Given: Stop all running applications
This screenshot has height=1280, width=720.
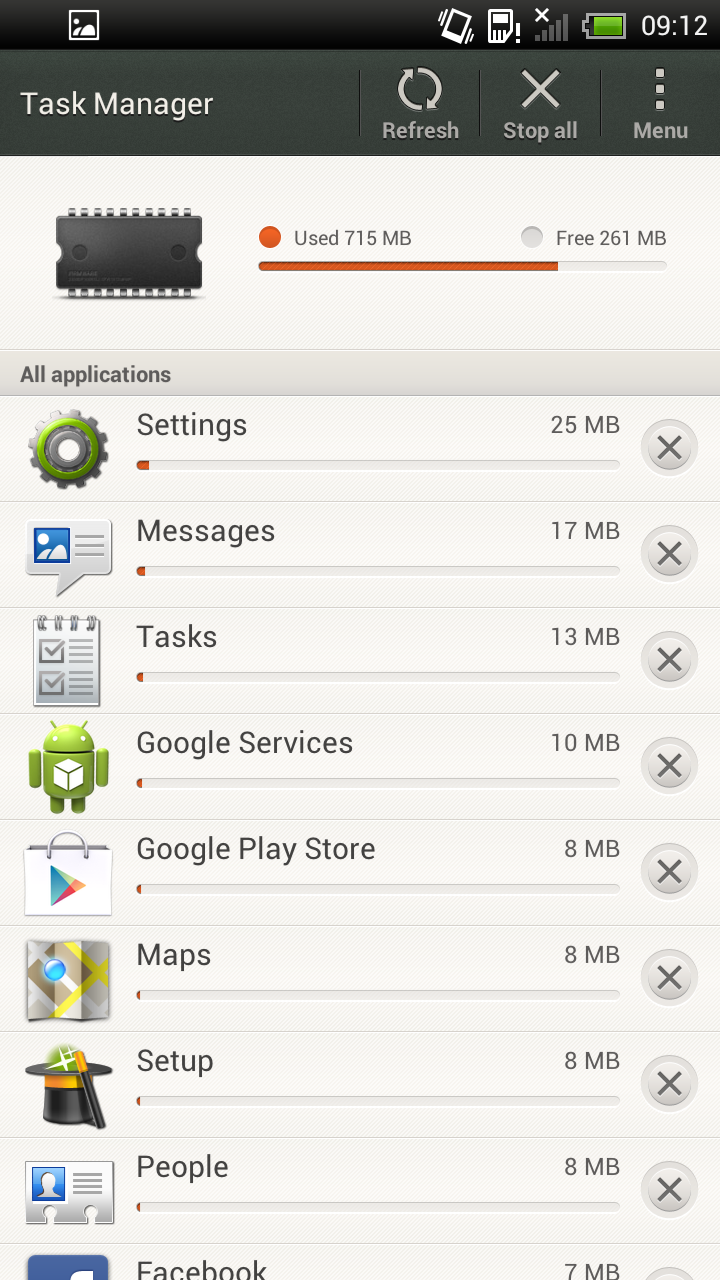Looking at the screenshot, I should click(x=540, y=104).
